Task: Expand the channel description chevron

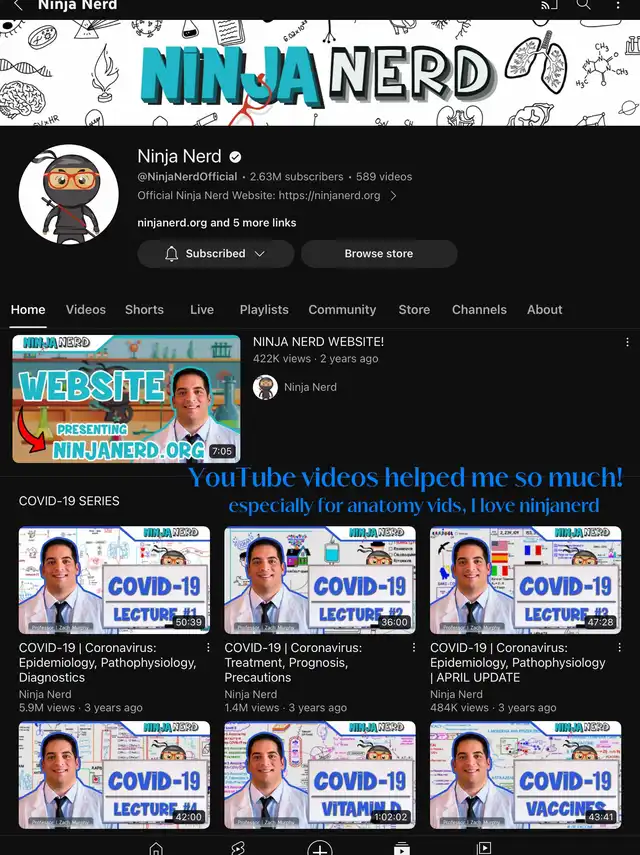Action: (x=393, y=196)
